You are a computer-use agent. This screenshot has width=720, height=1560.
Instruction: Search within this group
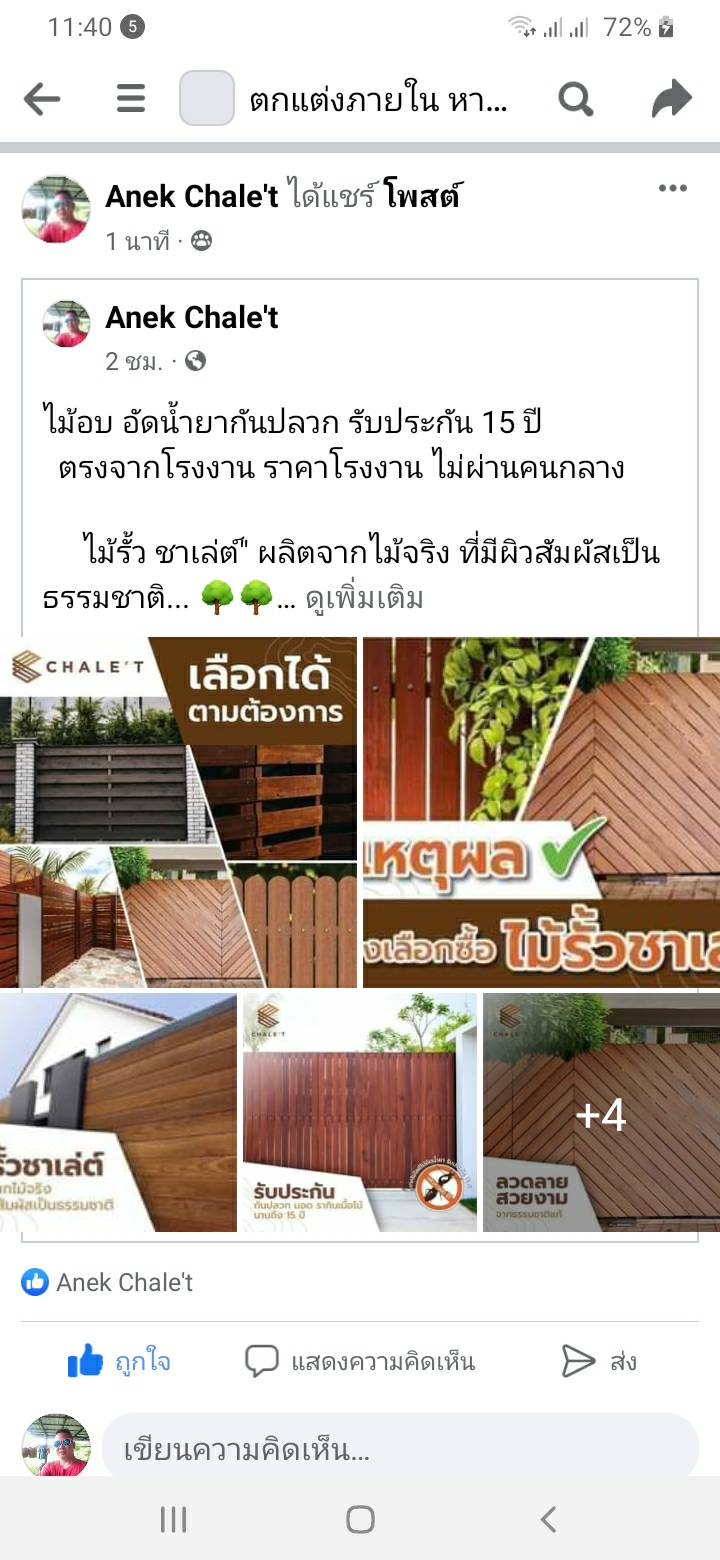click(x=575, y=99)
